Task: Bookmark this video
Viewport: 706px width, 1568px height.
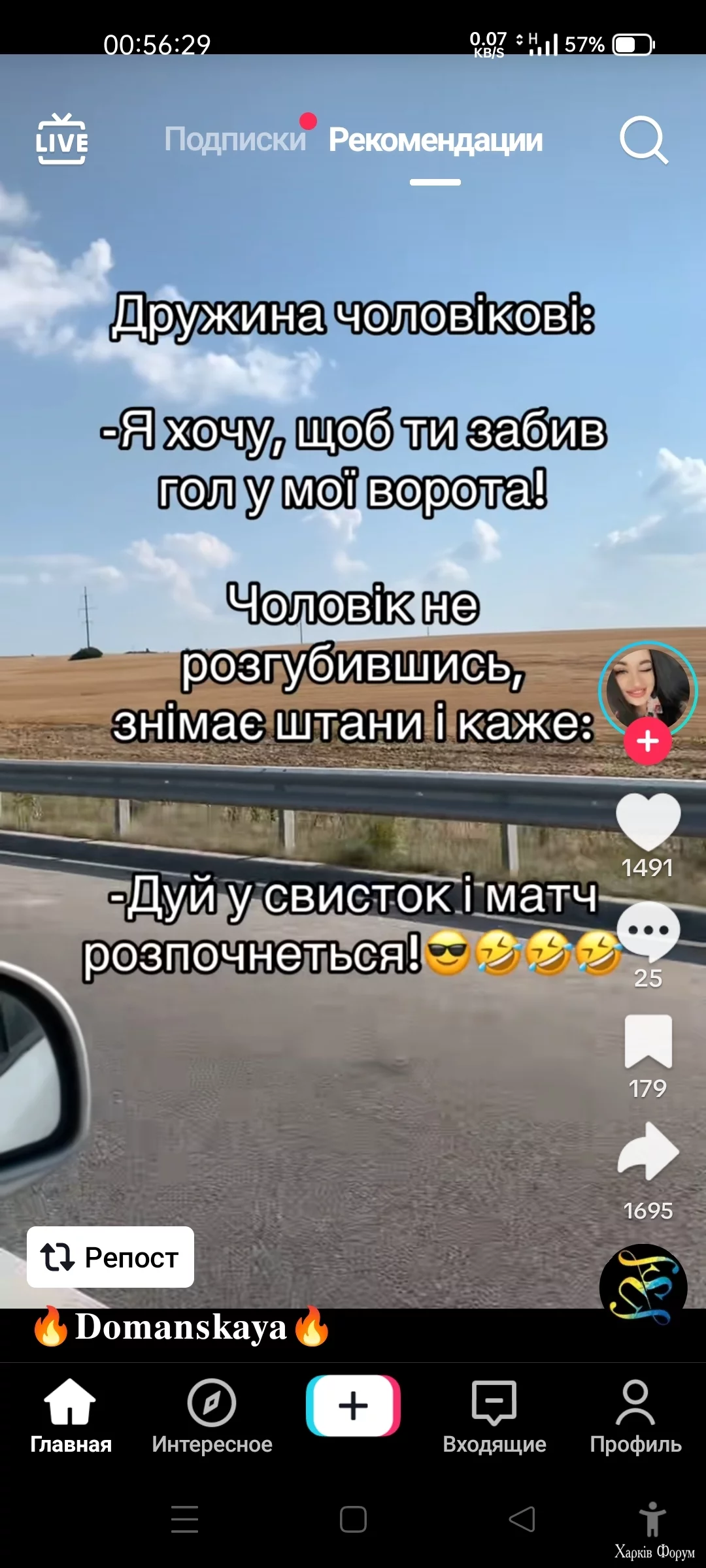Action: 648,1041
